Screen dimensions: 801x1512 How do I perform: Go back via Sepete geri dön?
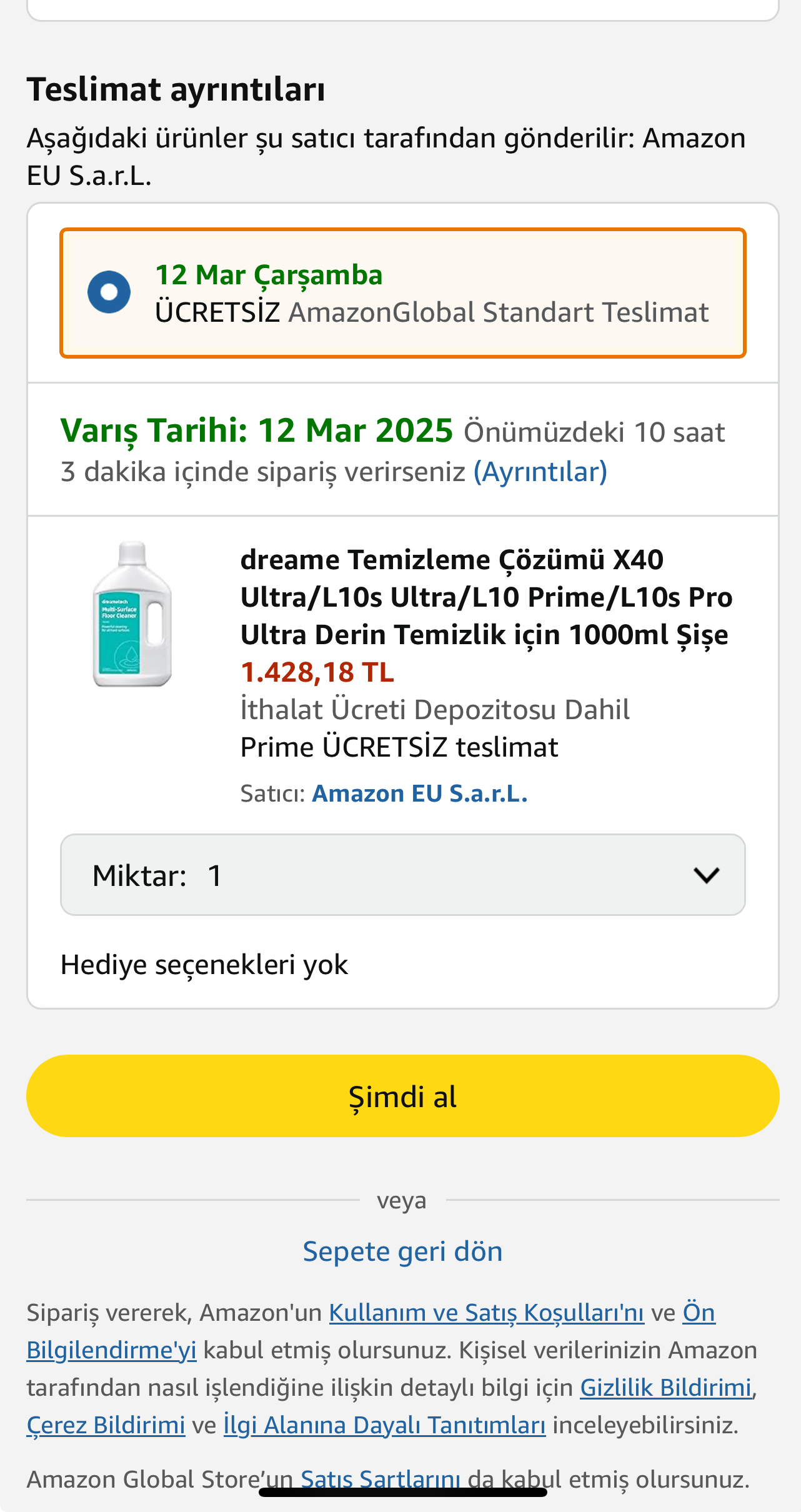coord(402,1251)
